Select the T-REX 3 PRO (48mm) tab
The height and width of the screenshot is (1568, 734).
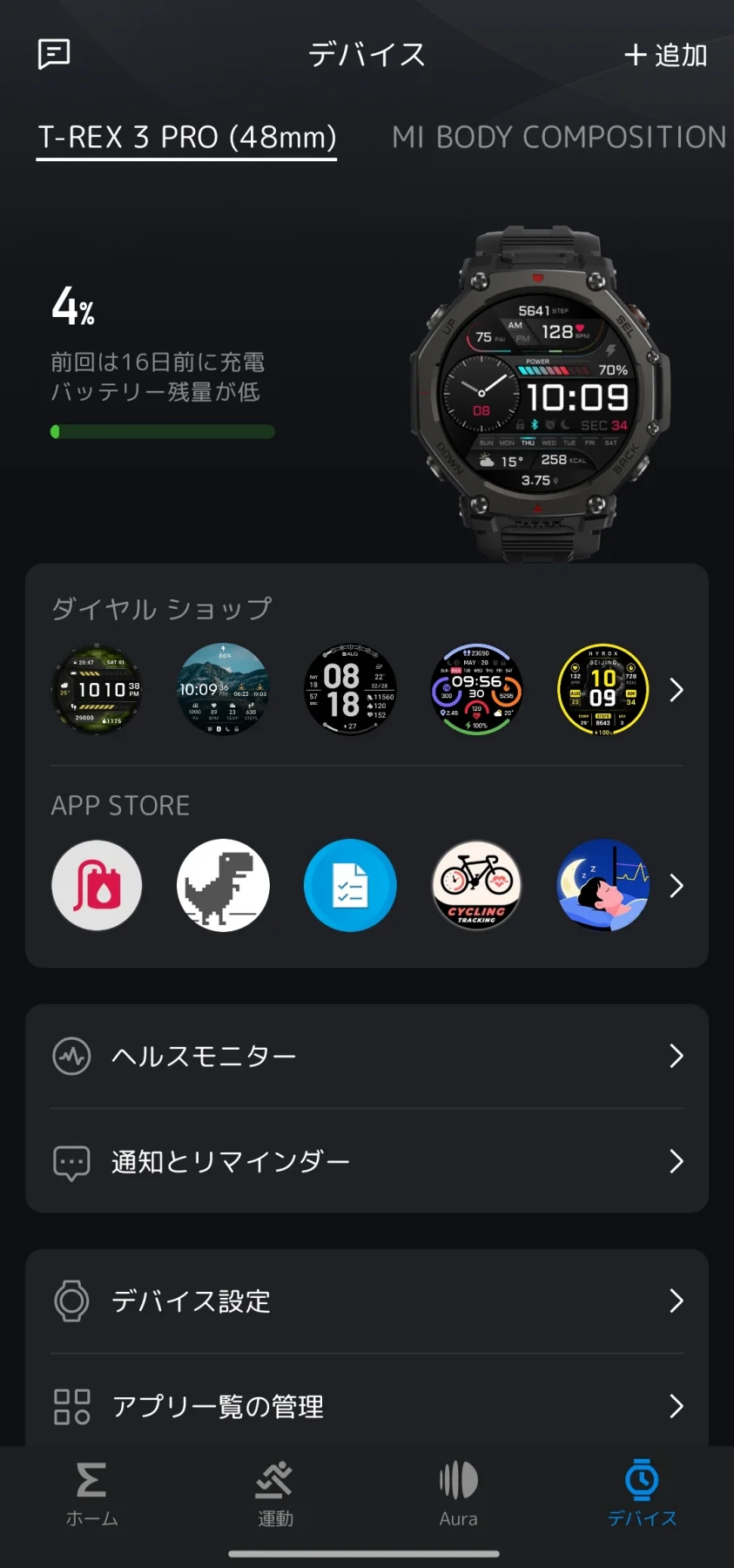(186, 137)
